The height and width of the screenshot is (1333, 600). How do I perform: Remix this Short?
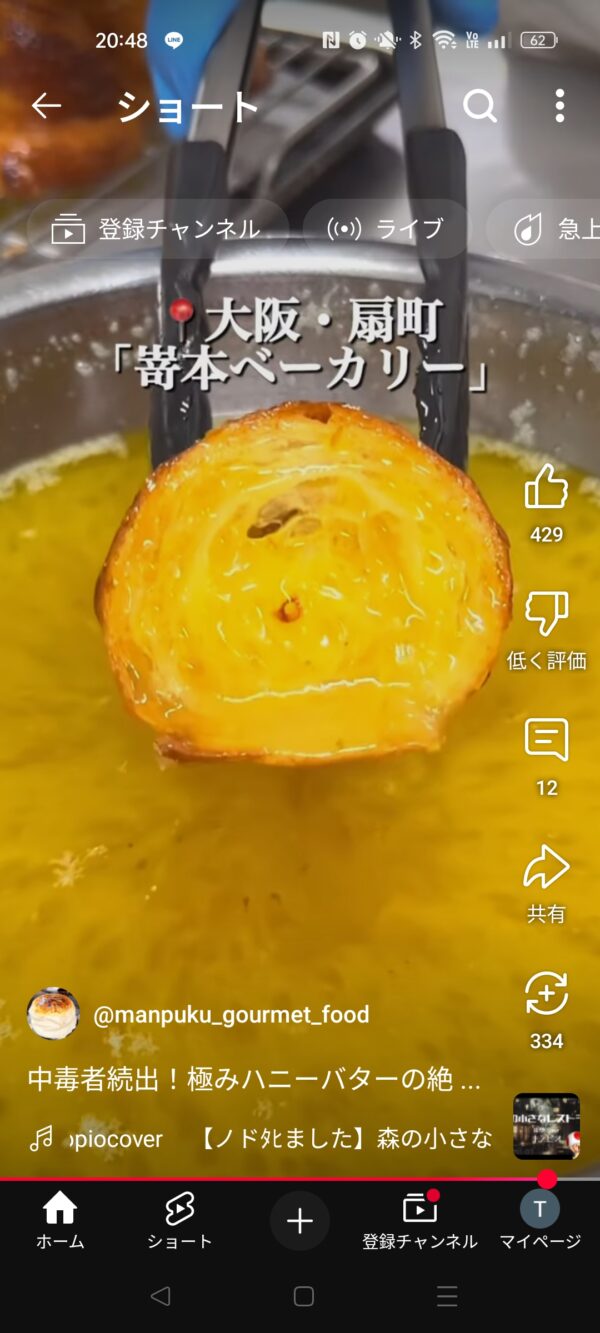(x=546, y=1010)
